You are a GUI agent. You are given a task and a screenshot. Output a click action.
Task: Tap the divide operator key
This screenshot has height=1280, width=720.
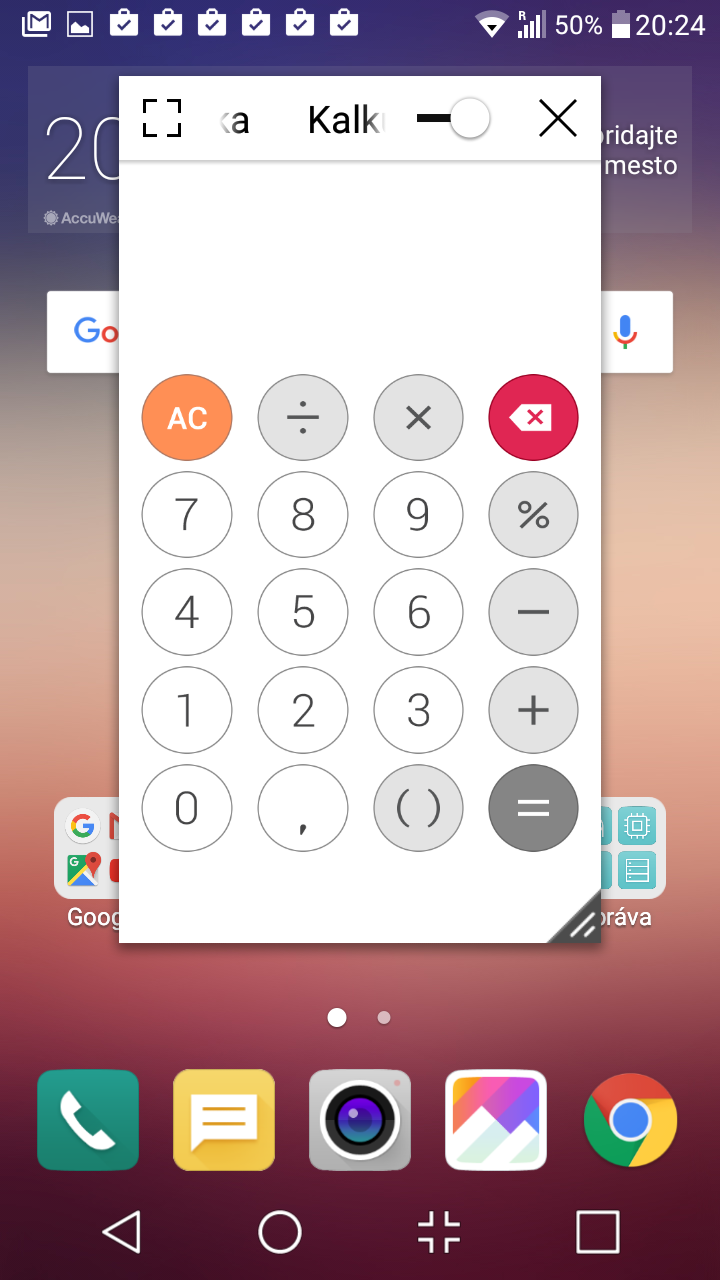click(303, 417)
